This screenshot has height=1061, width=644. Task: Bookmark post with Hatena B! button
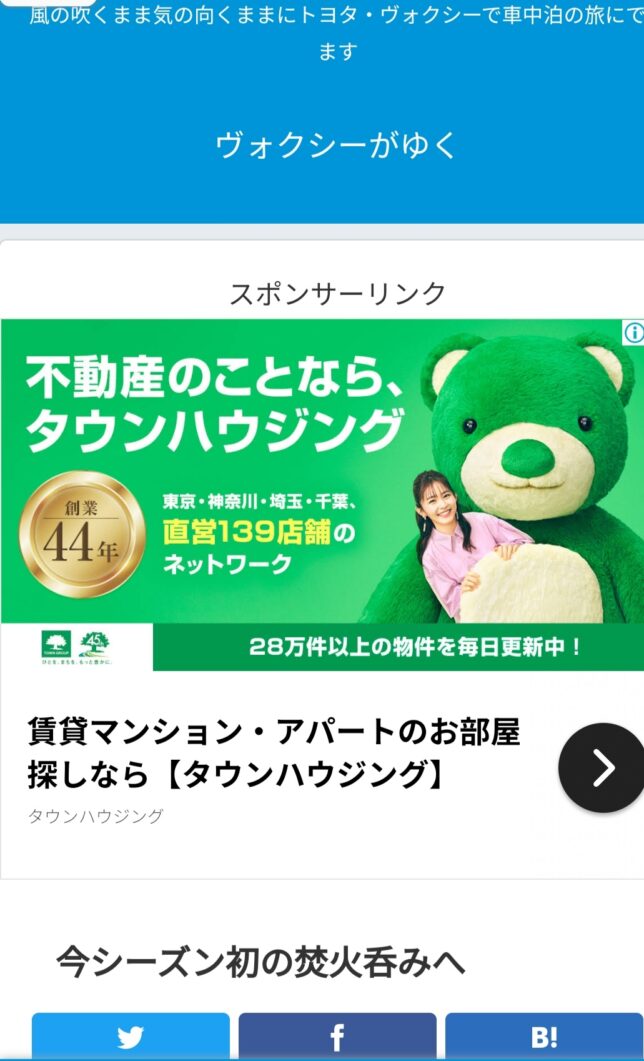544,1037
